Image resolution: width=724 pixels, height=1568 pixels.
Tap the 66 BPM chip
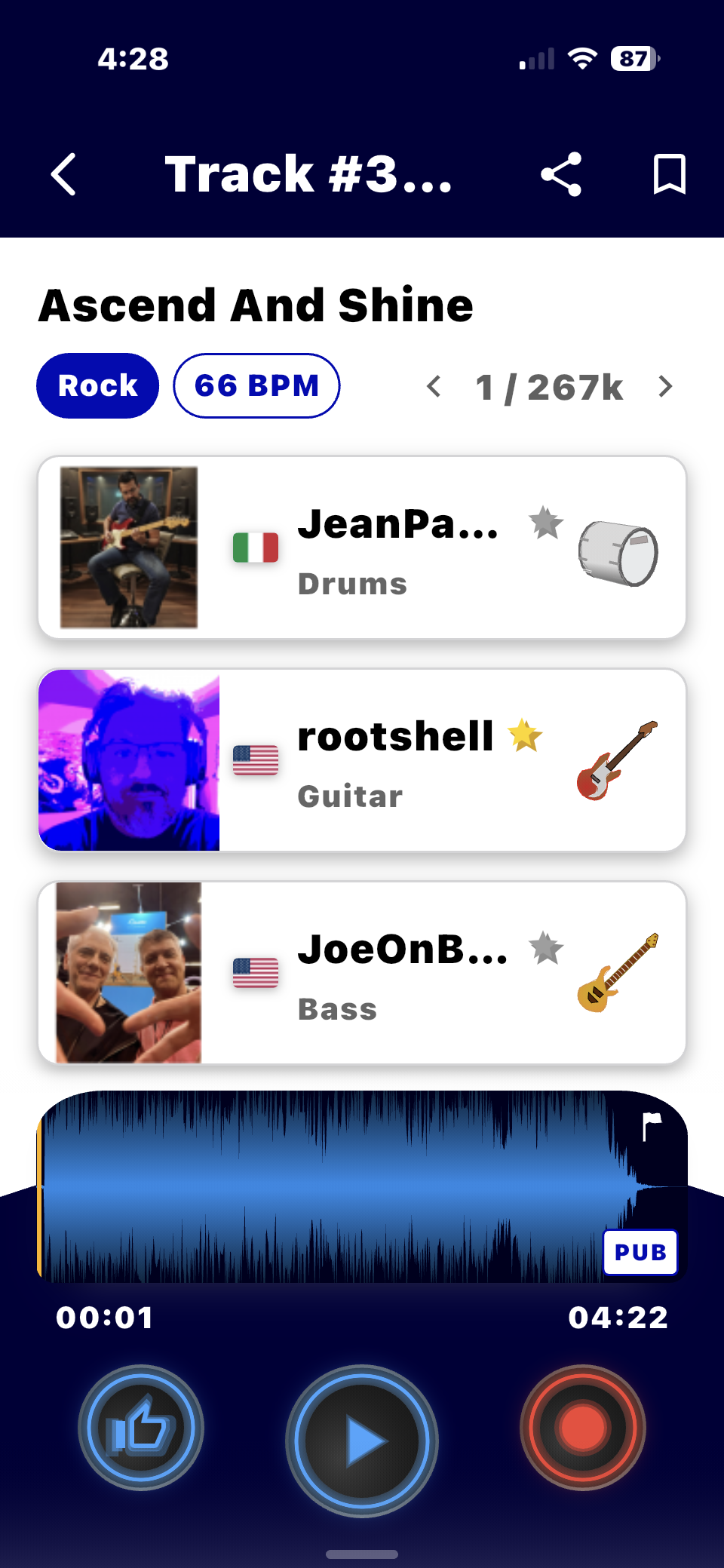256,385
